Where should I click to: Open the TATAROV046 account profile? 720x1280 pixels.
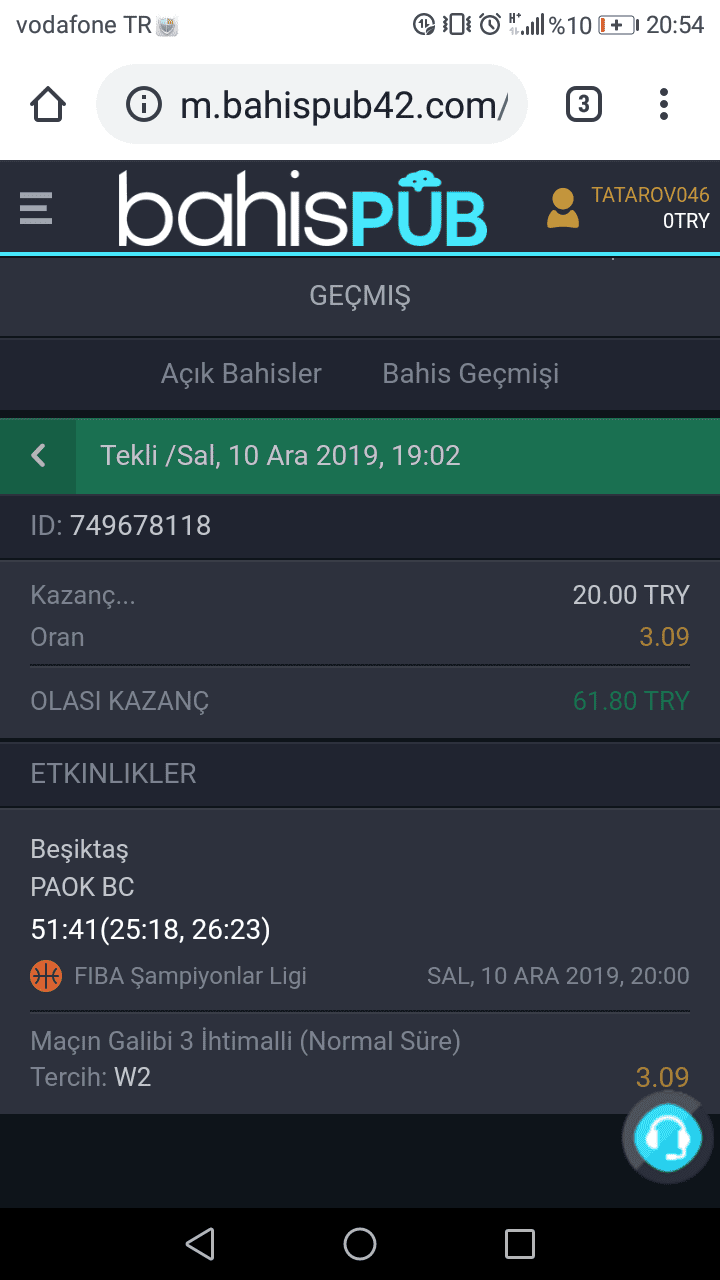click(628, 208)
